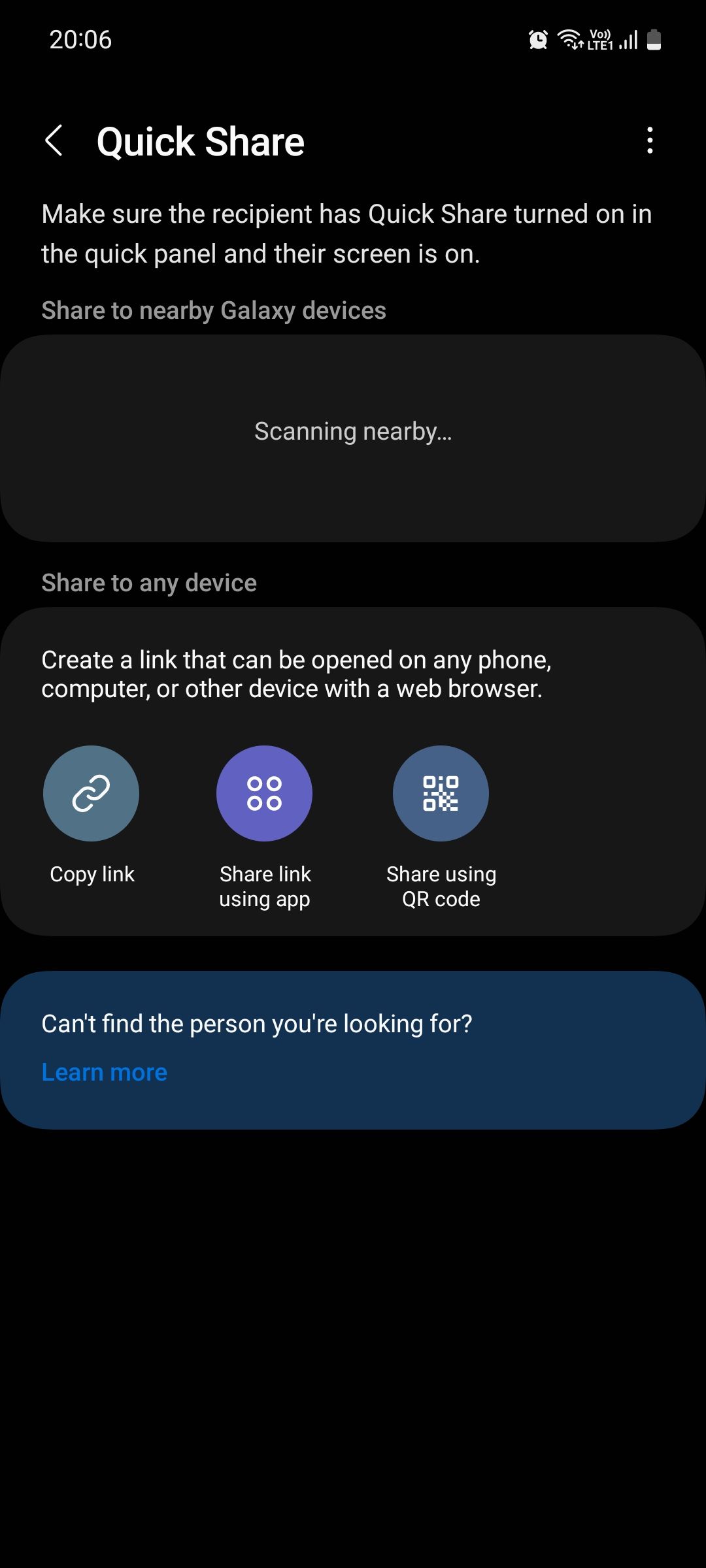Screen dimensions: 706x1568
Task: Open the three-dot options menu
Action: 649,140
